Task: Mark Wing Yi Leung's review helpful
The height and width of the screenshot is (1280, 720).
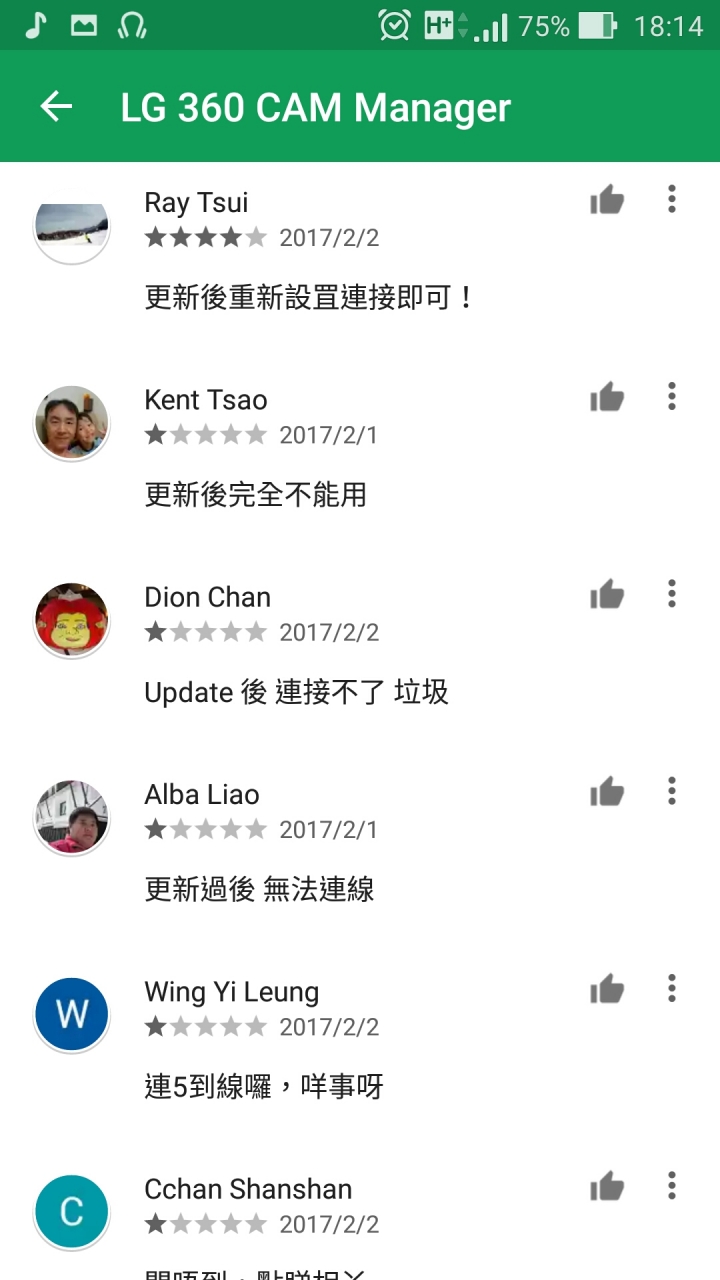Action: 606,990
